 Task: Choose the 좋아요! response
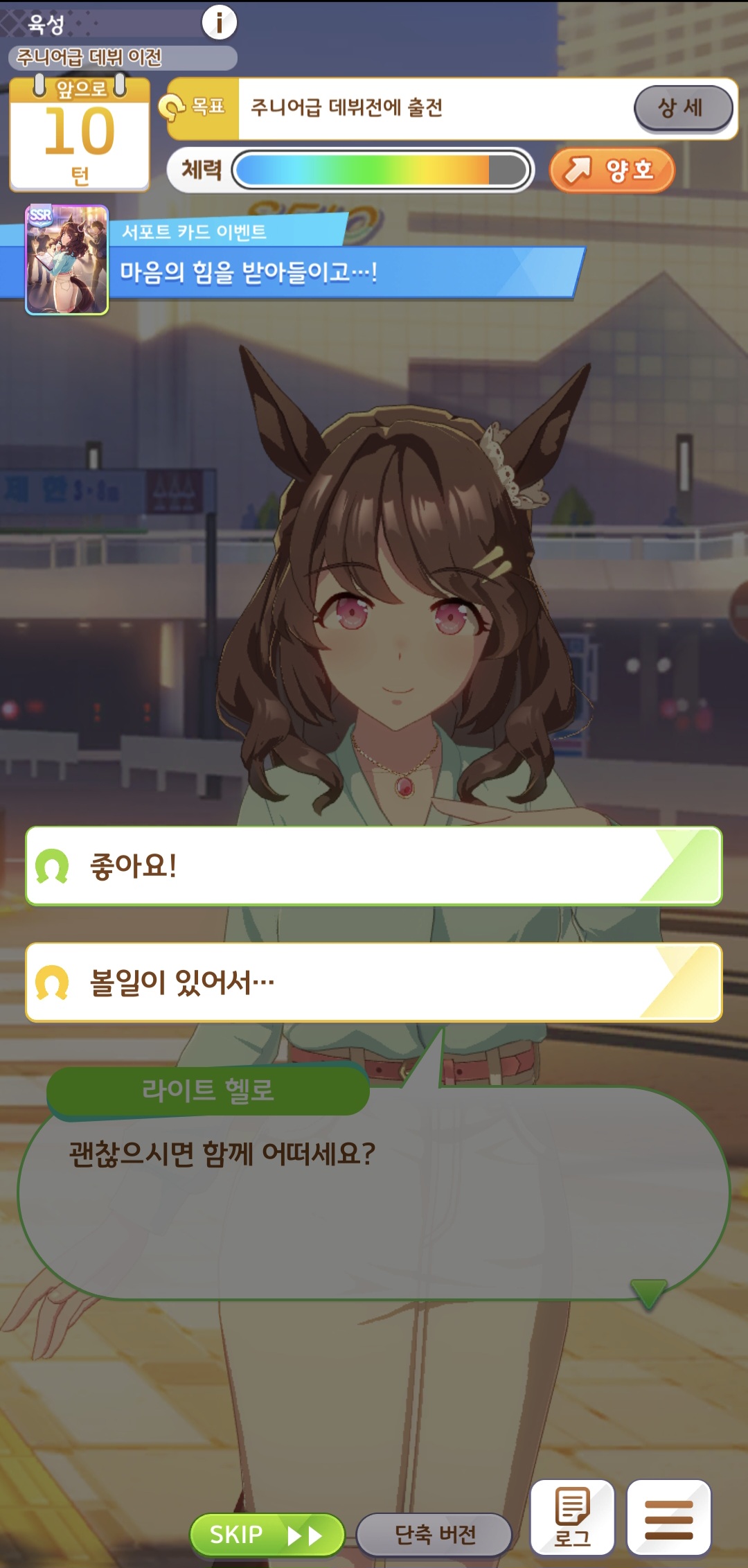(x=374, y=866)
